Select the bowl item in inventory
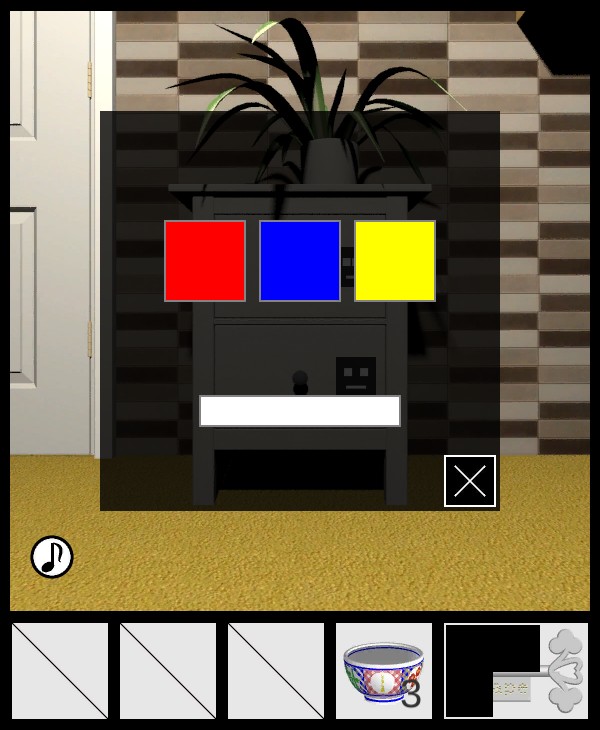The width and height of the screenshot is (600, 730). click(x=384, y=671)
